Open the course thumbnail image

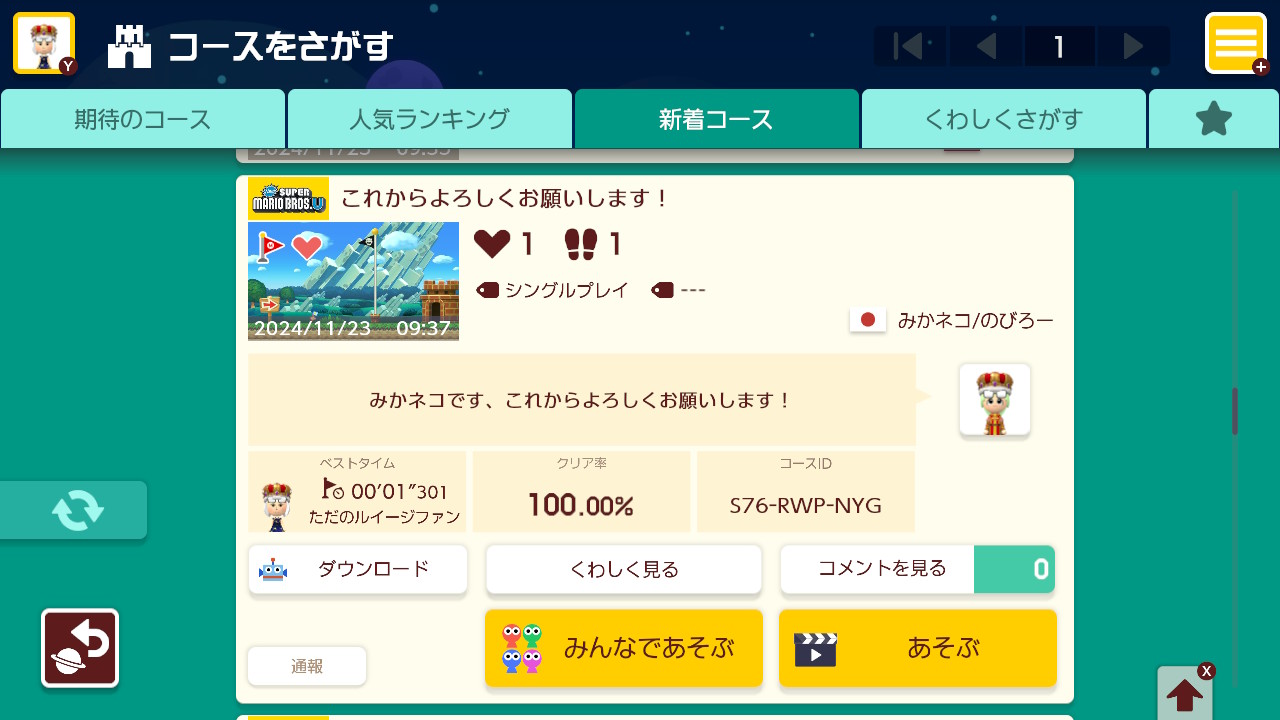pyautogui.click(x=353, y=281)
